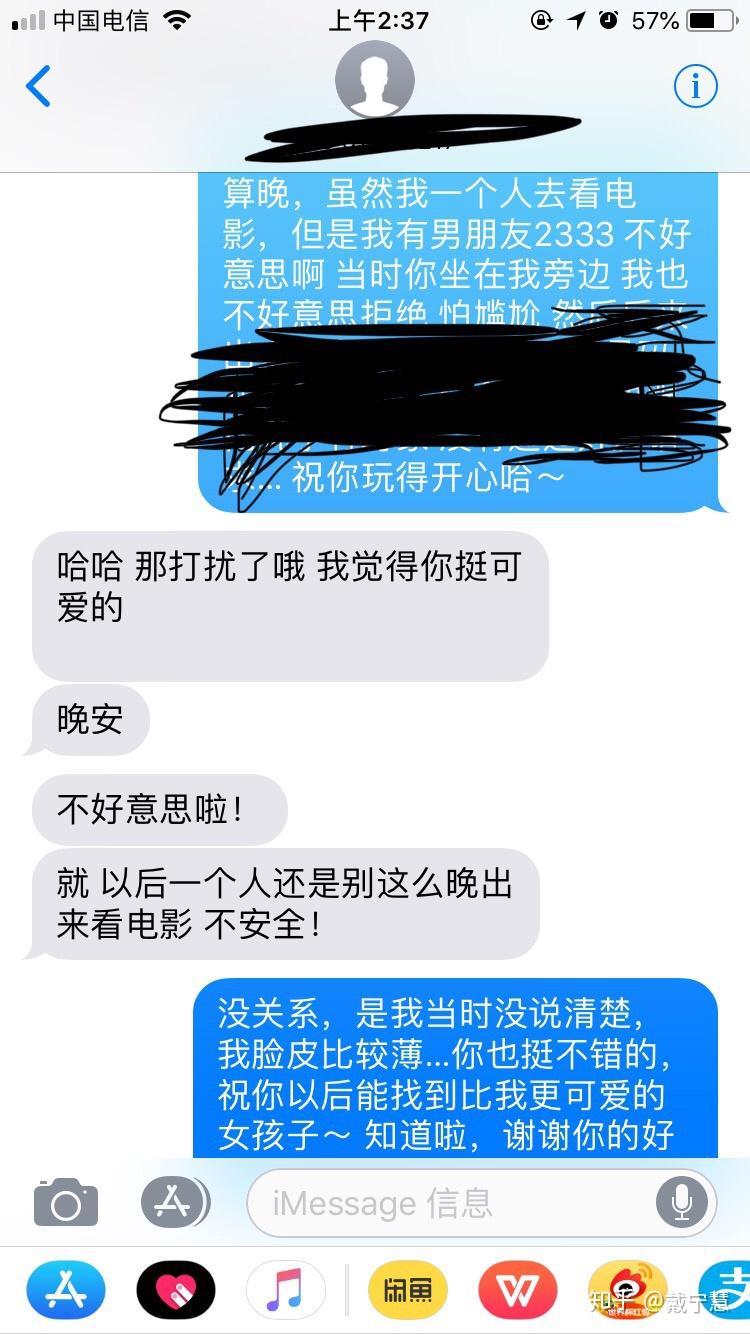Open the Weibo iMessage app
The image size is (750, 1334).
627,1290
